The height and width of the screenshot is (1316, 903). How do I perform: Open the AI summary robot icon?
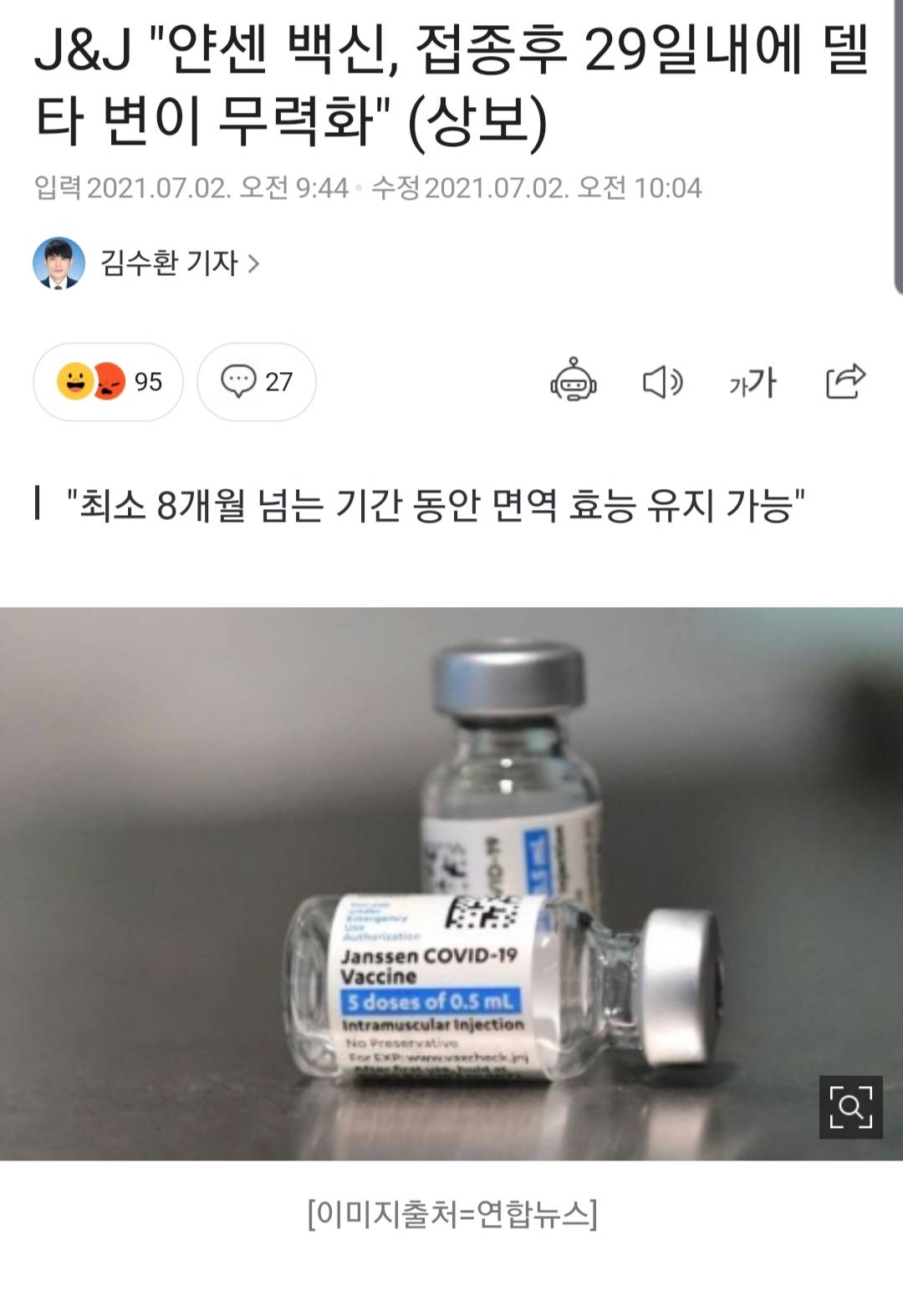574,381
